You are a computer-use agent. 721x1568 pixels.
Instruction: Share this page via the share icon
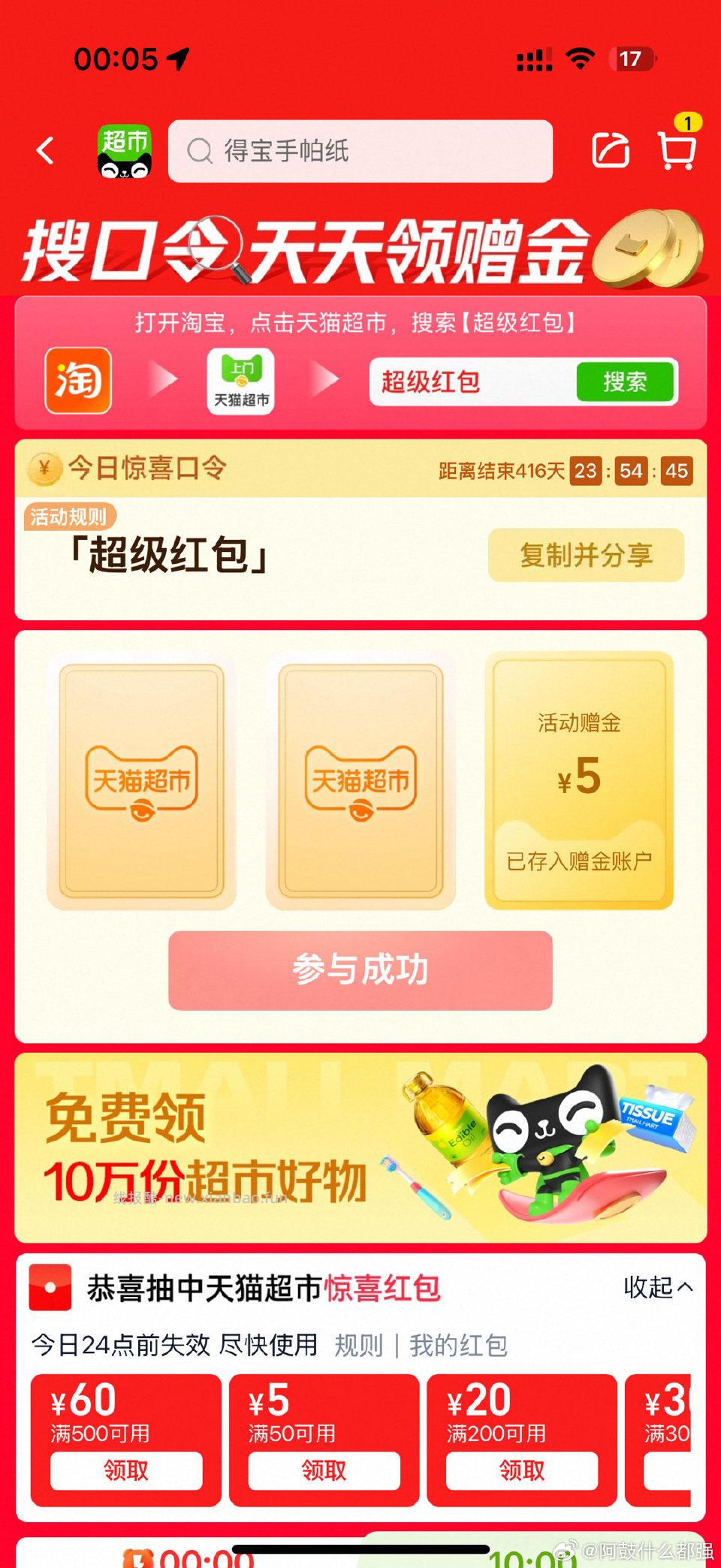point(611,151)
